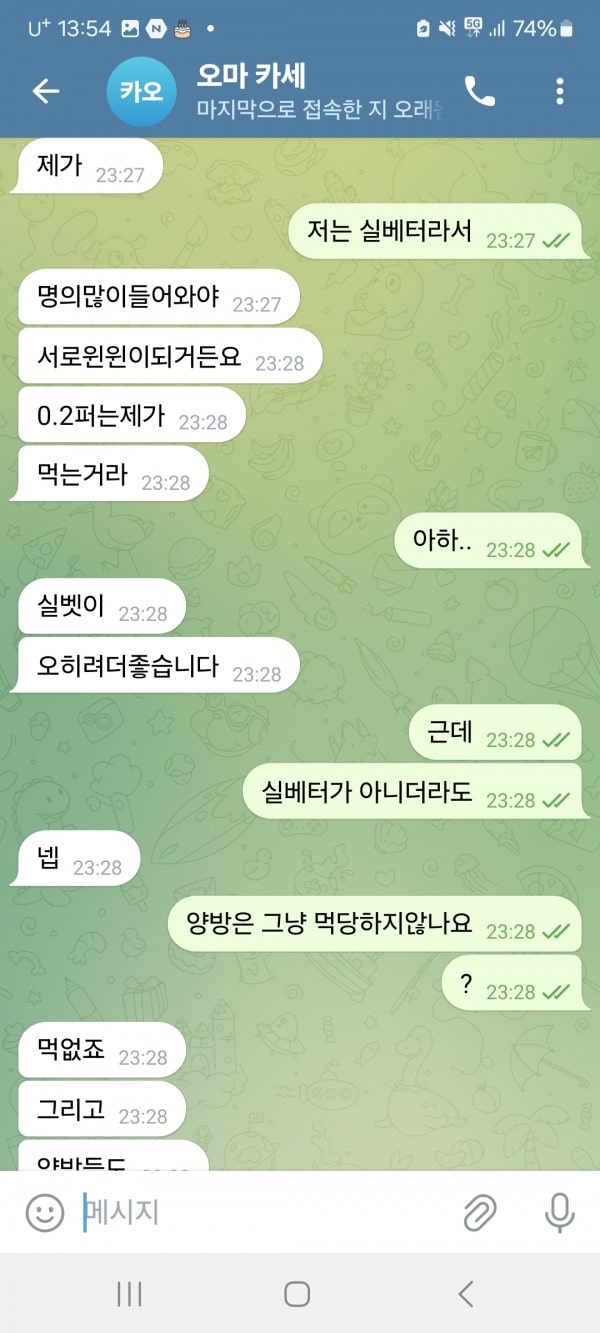
Task: Open 오마 카세 profile from avatar
Action: point(141,92)
